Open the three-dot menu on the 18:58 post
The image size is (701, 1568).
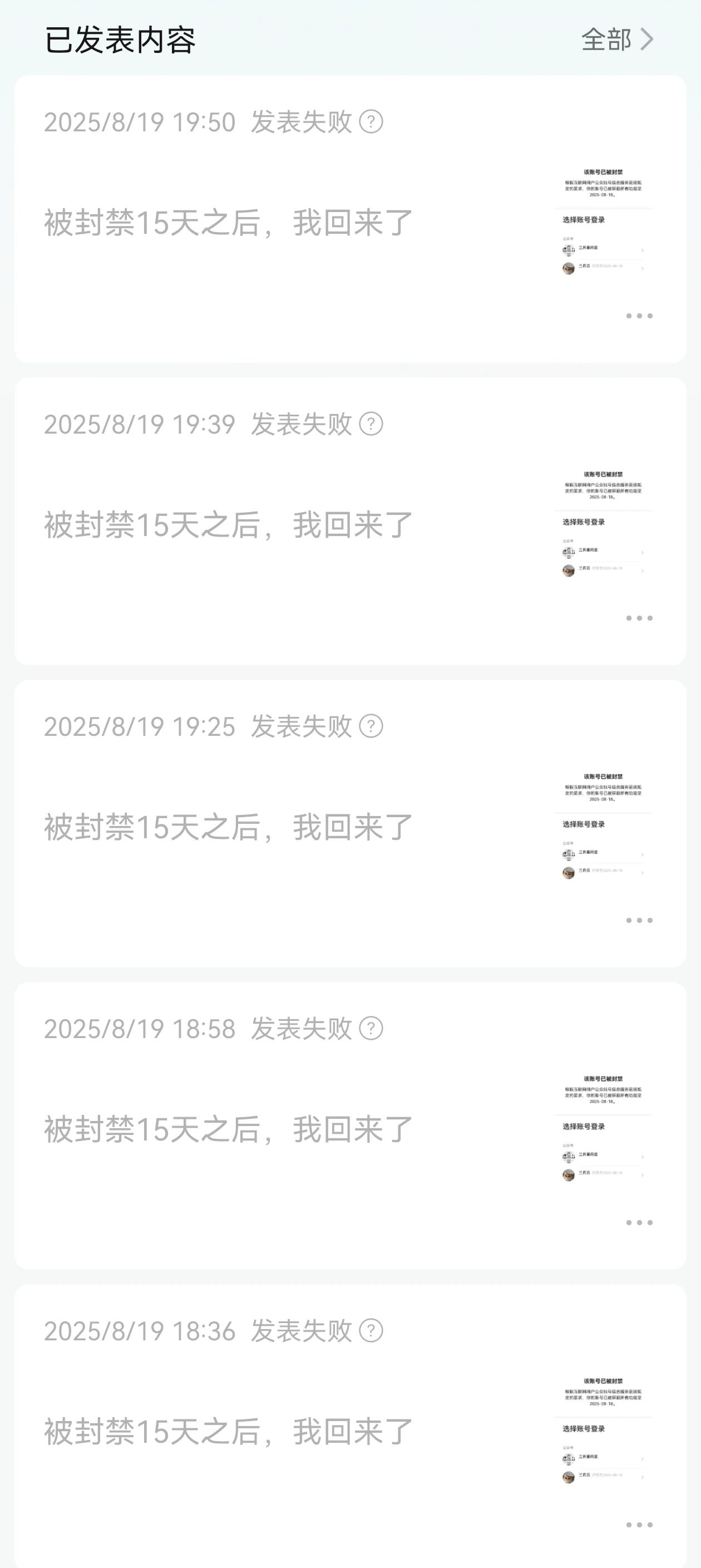point(639,1222)
